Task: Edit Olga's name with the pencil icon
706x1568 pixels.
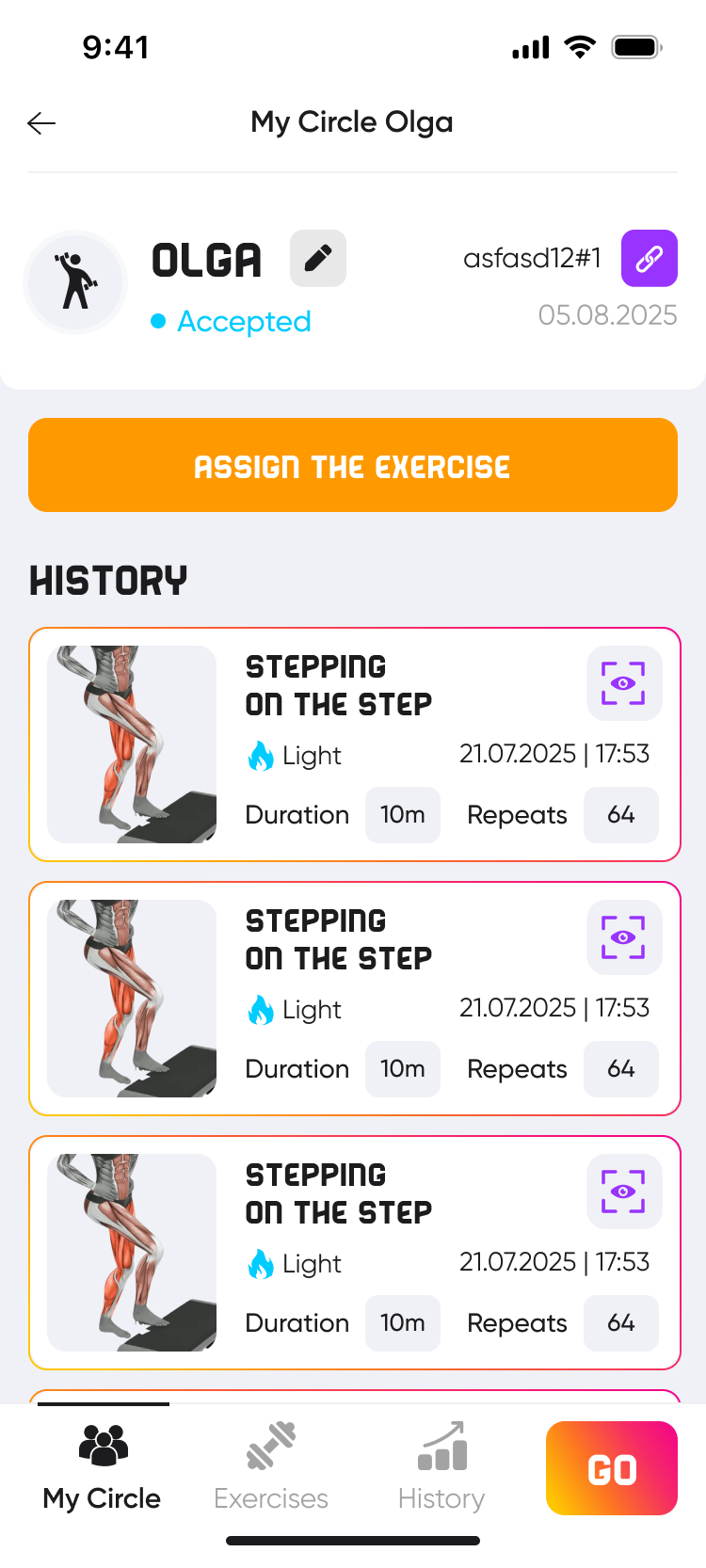Action: 318,258
